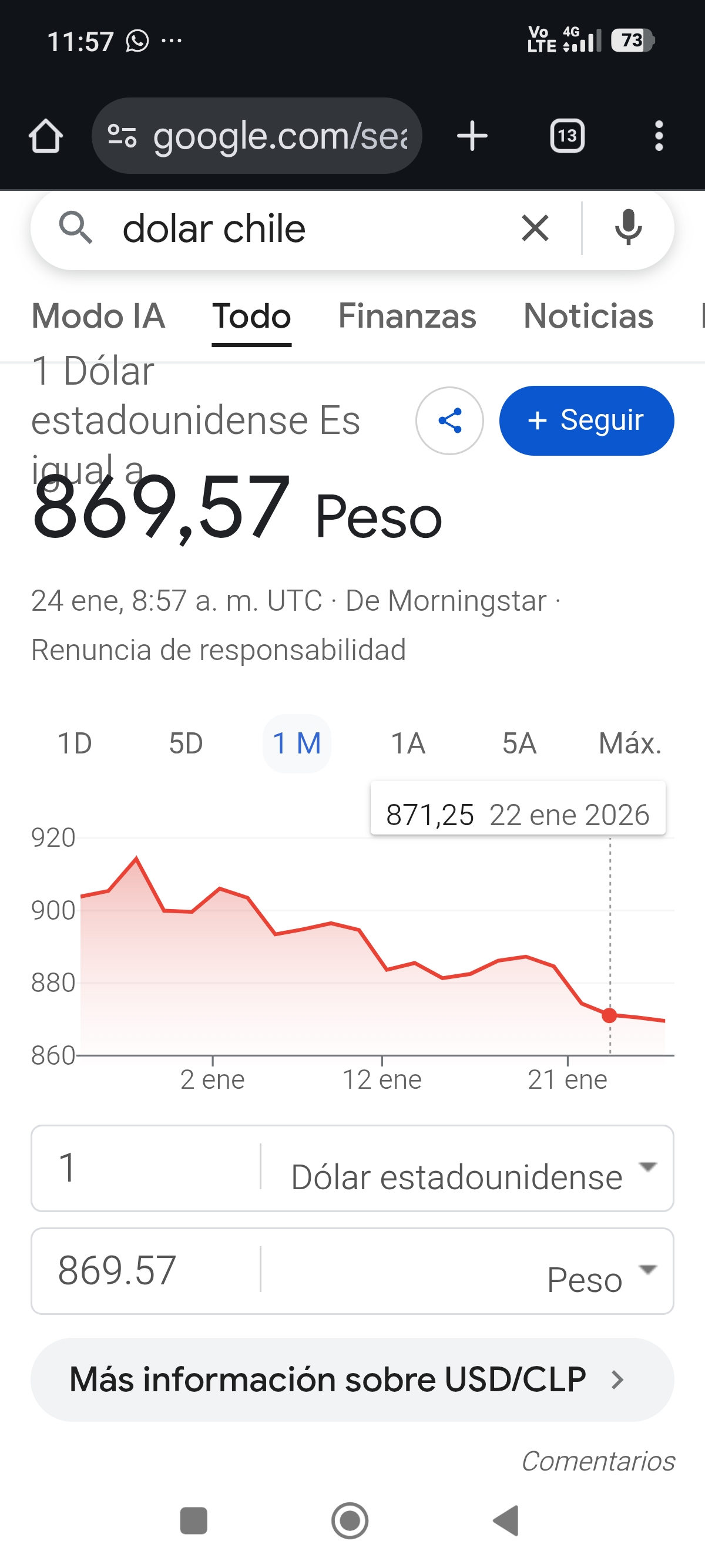Clear the "dolar chile" search query
The width and height of the screenshot is (705, 1568).
(535, 229)
